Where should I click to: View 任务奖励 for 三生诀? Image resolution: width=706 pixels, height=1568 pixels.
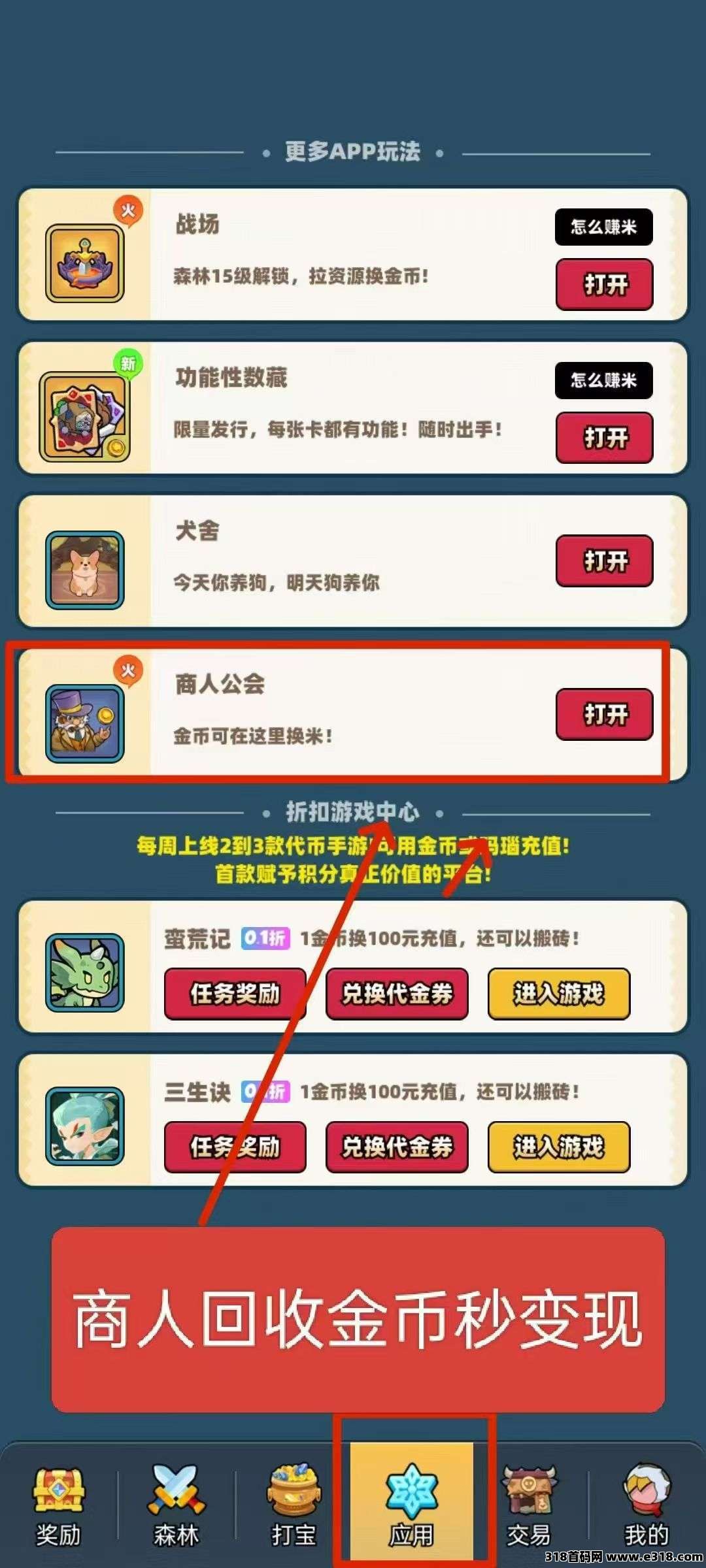pyautogui.click(x=235, y=1147)
